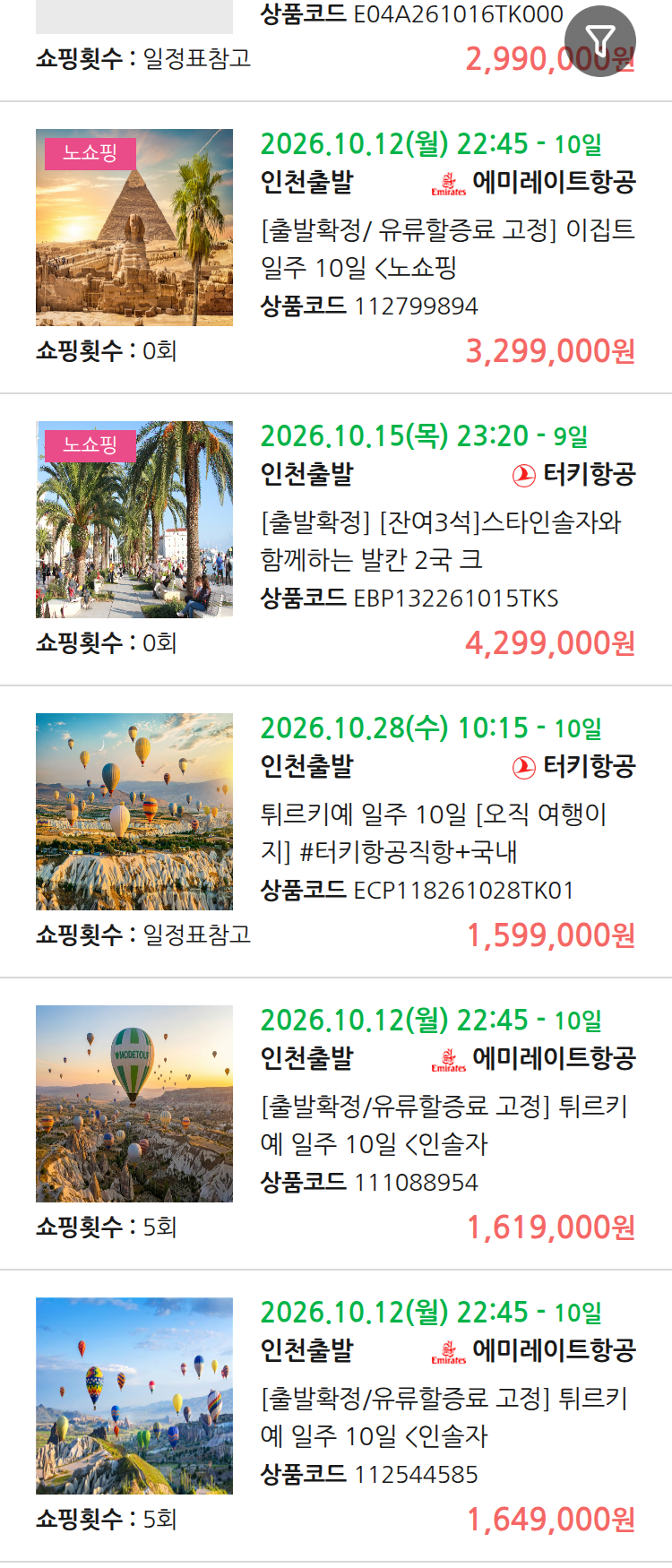Open Balkan tour product EBP132261015TKS
The height and width of the screenshot is (1568, 672).
[x=336, y=540]
